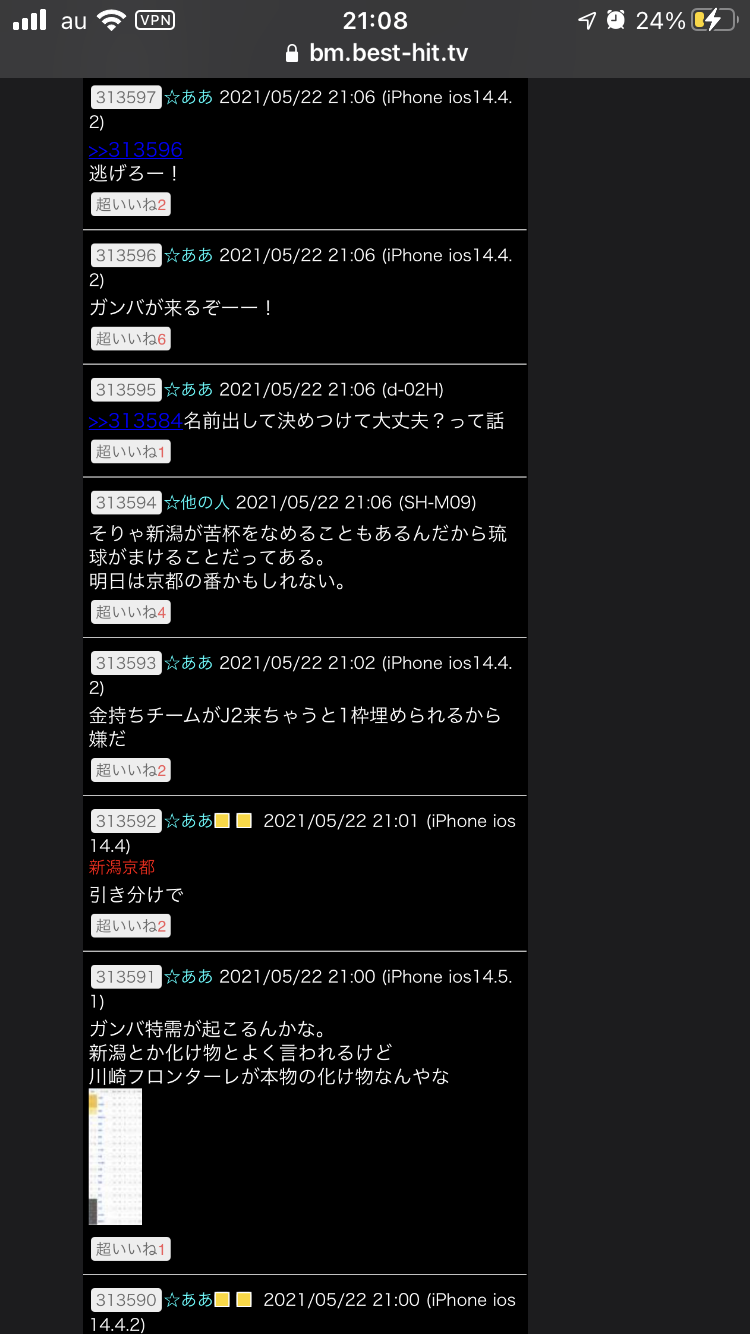Like post 313596 with 超いいね
Screen dimensions: 750x1334
click(131, 339)
